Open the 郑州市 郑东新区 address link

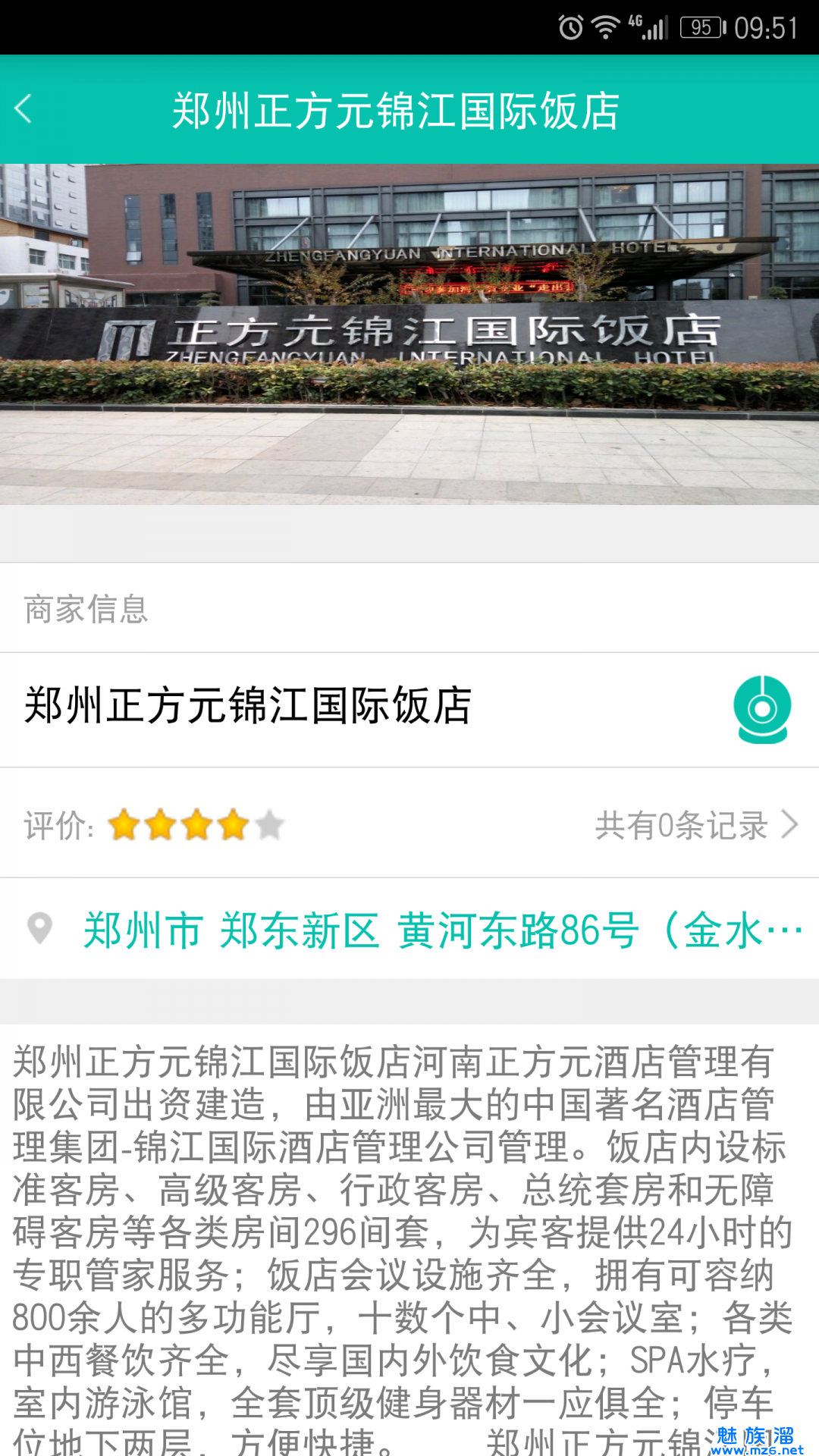coord(441,930)
